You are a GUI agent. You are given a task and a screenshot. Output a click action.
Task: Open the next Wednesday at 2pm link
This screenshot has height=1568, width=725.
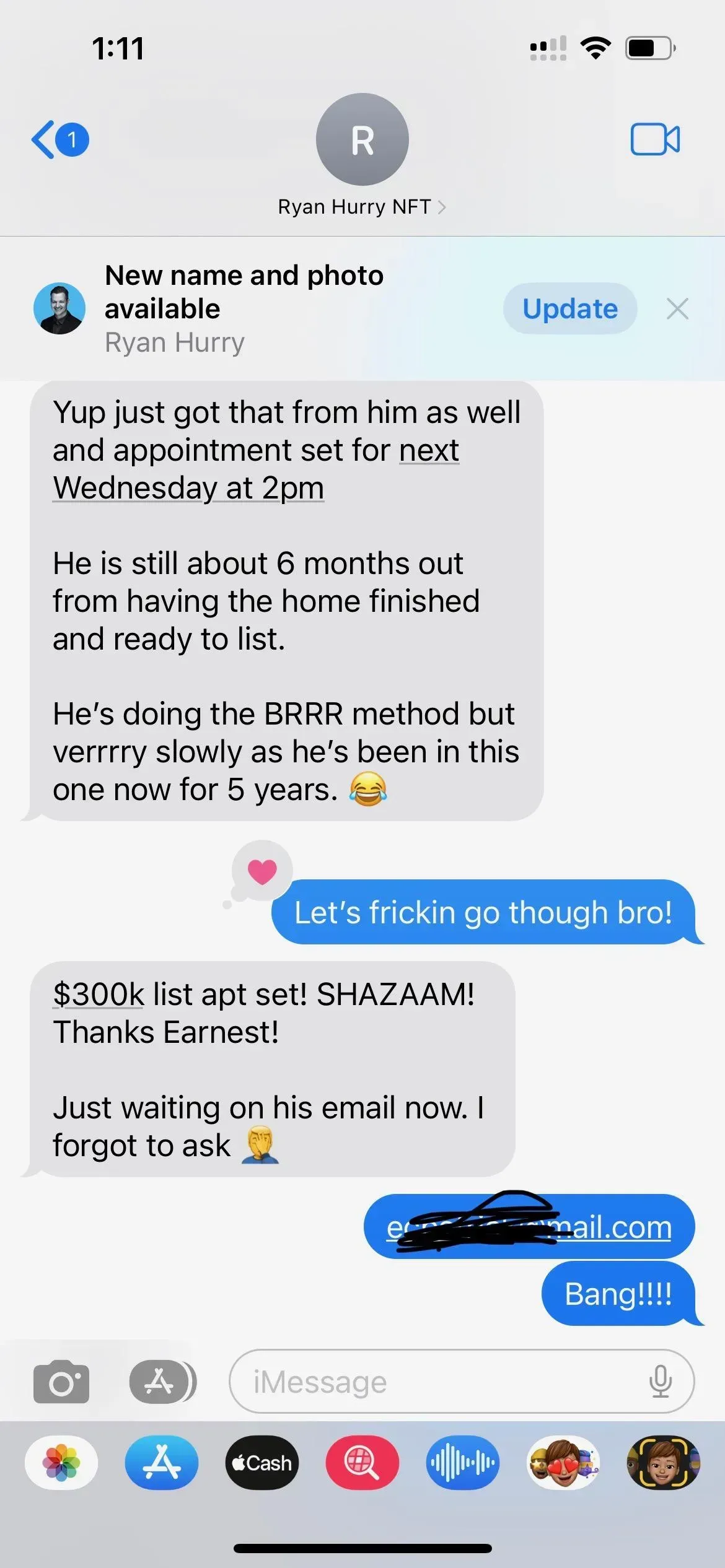(x=256, y=469)
